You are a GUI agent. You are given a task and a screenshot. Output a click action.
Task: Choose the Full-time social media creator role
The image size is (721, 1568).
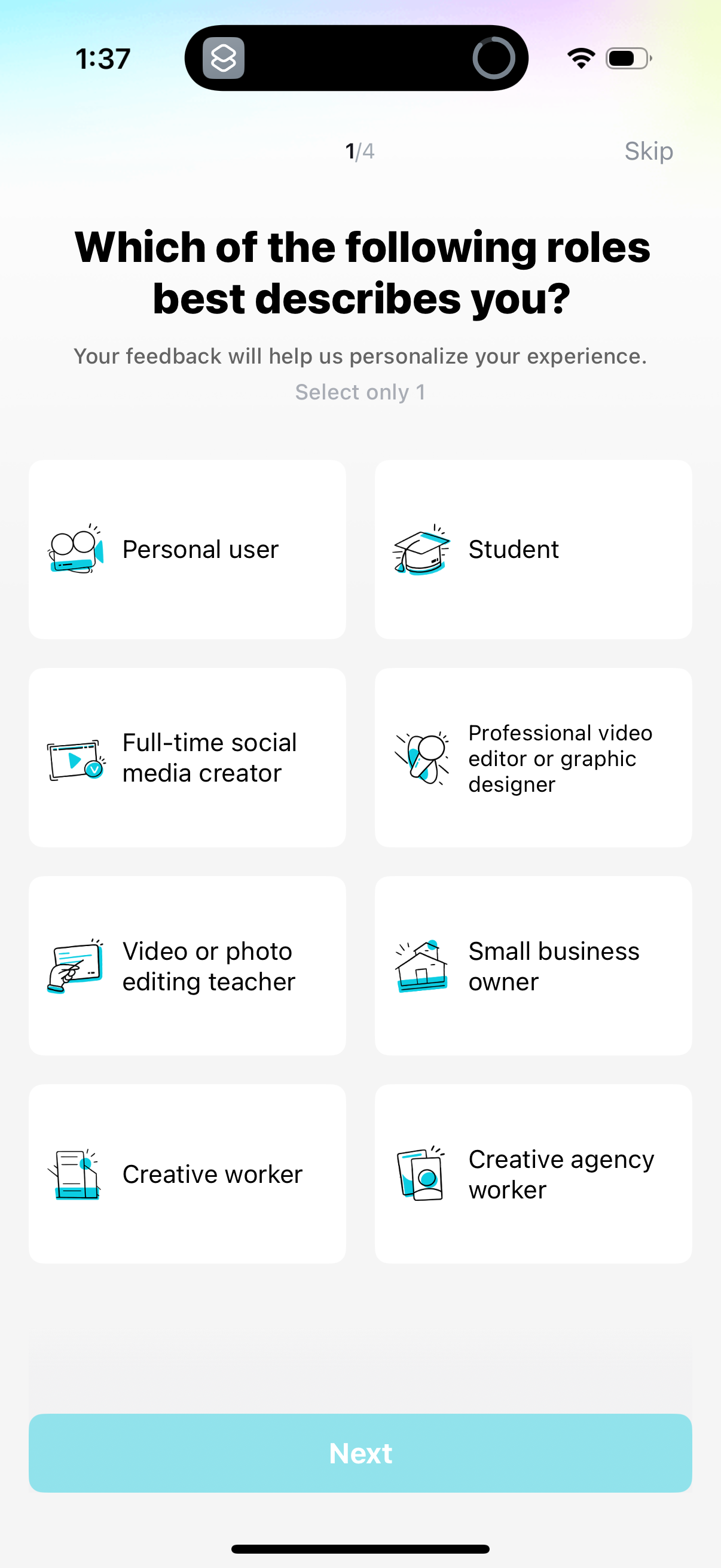click(187, 758)
